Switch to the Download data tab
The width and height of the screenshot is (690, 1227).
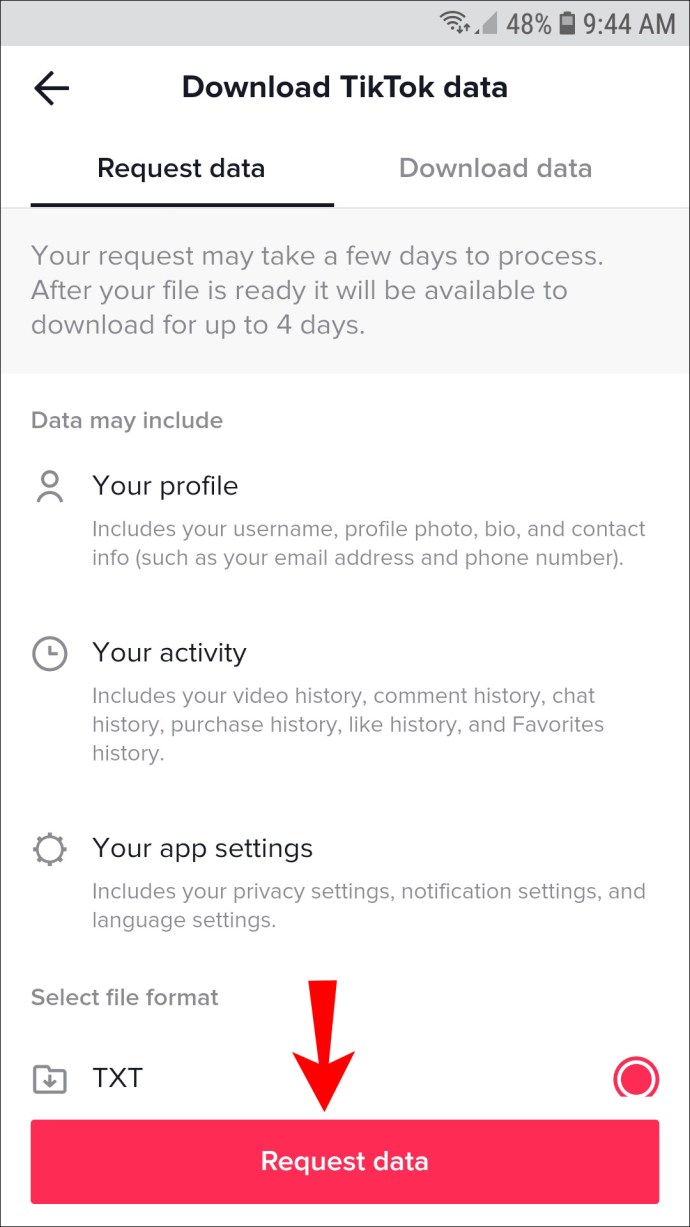495,168
